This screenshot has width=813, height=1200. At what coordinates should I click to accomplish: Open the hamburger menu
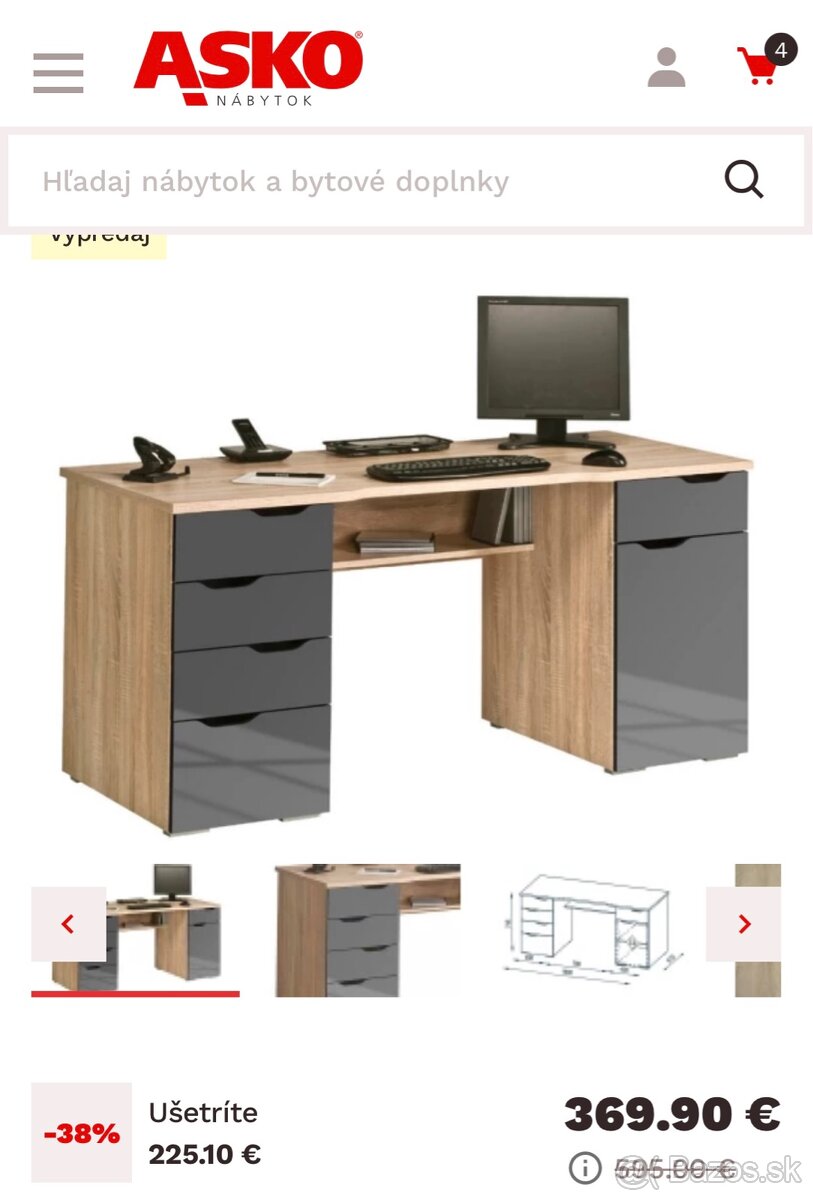58,73
